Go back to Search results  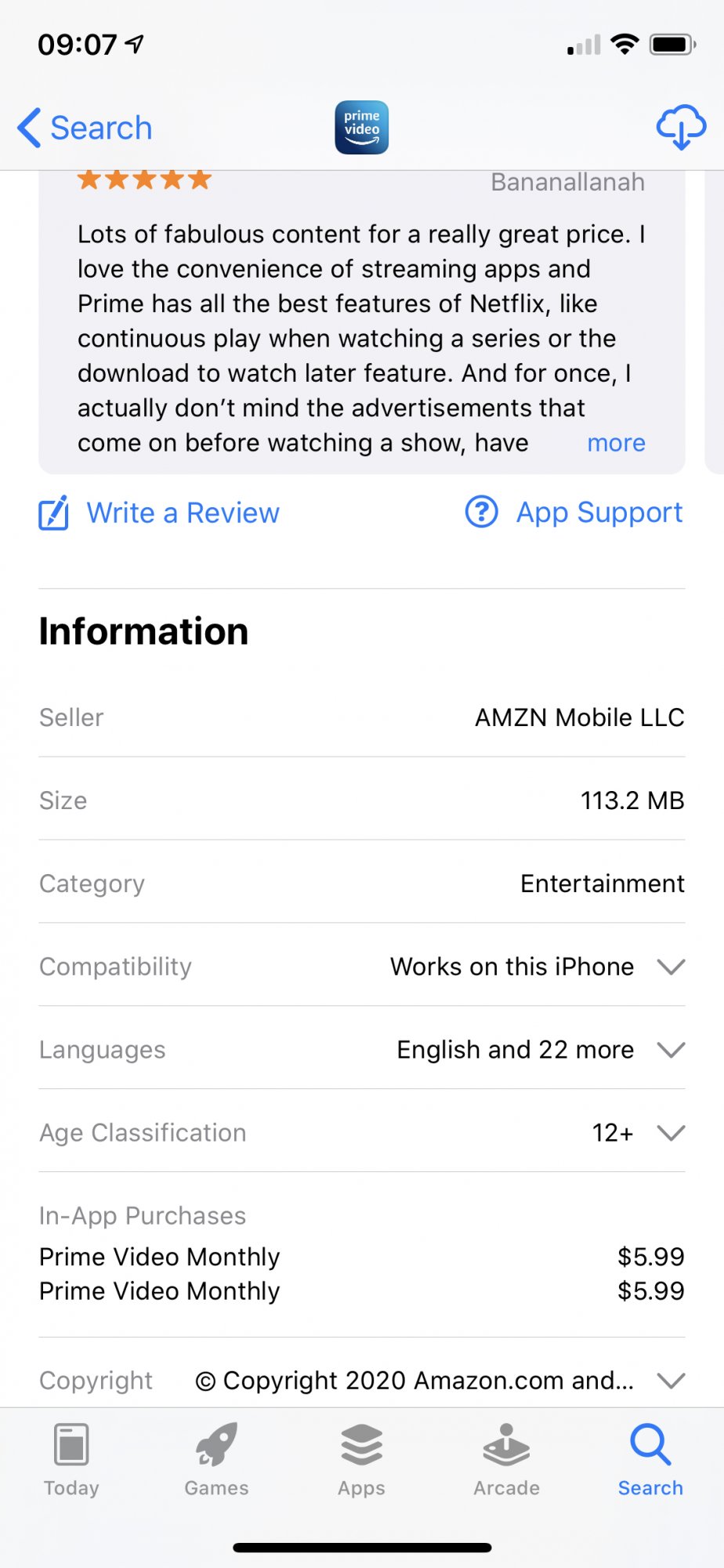point(85,128)
